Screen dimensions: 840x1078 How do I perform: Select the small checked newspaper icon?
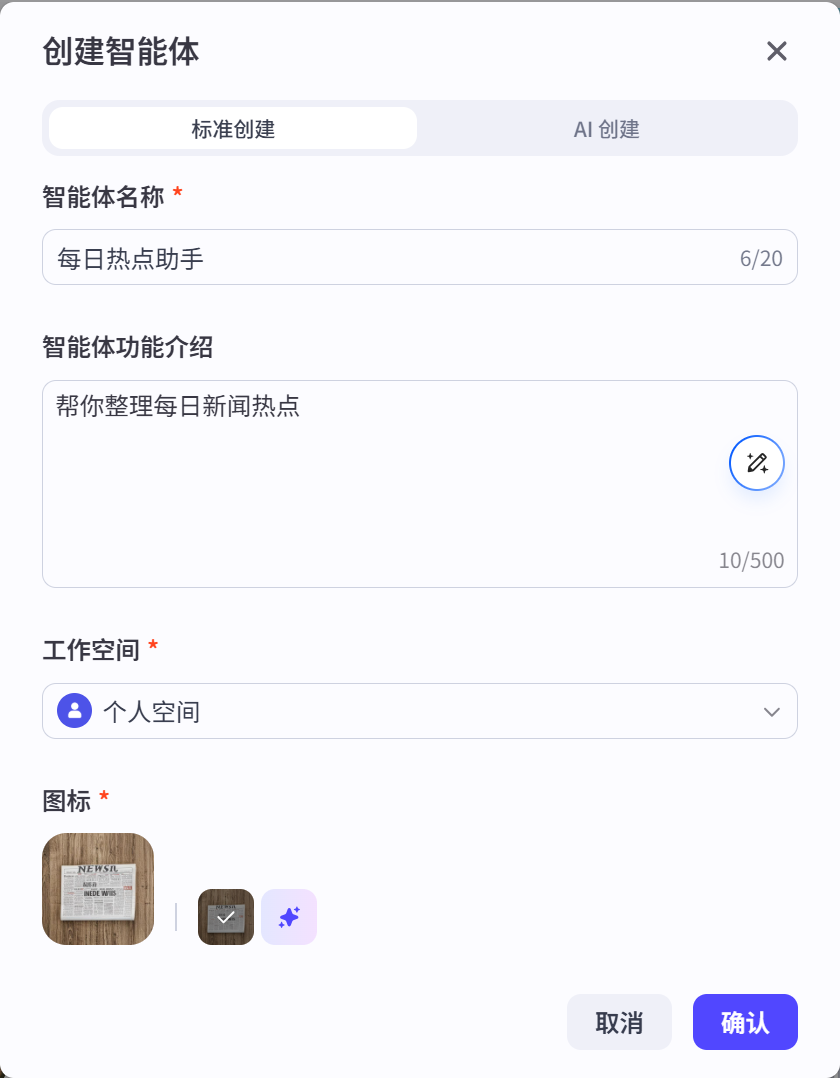coord(226,917)
